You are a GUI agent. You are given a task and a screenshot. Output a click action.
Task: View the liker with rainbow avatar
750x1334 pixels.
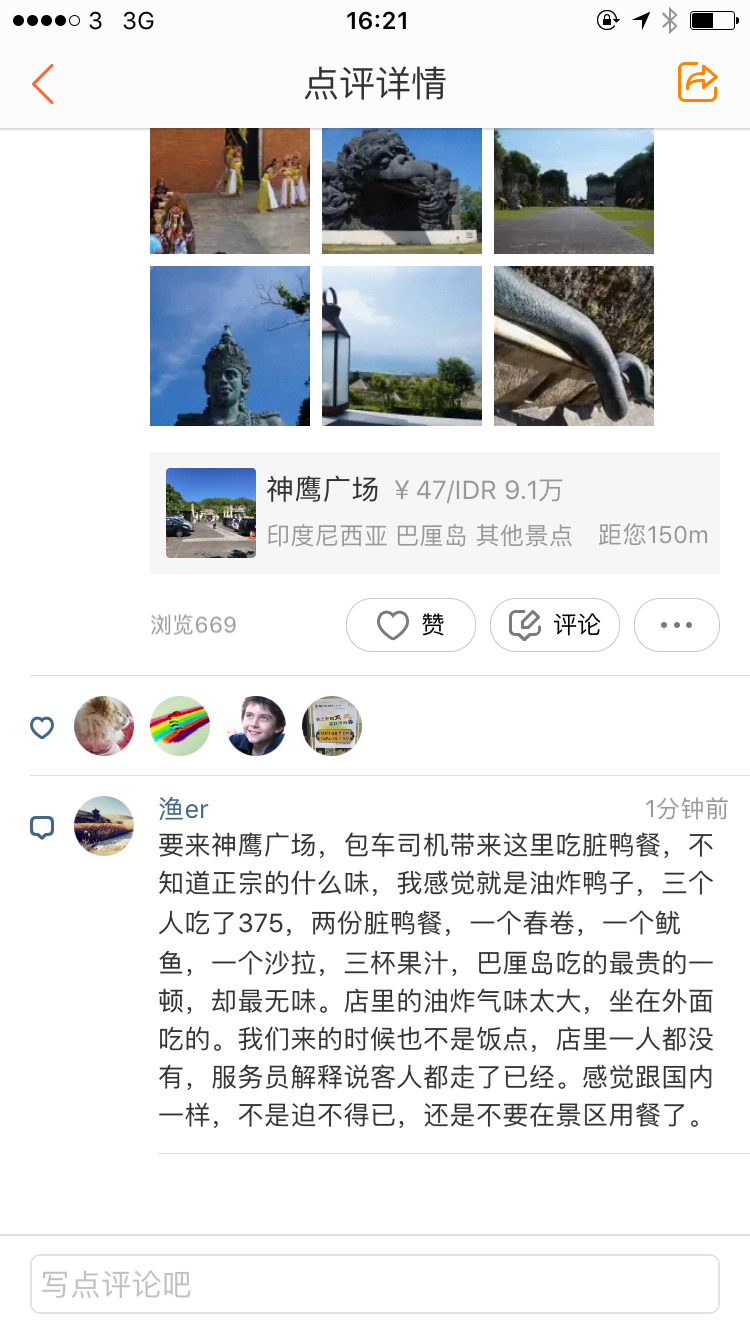coord(180,726)
